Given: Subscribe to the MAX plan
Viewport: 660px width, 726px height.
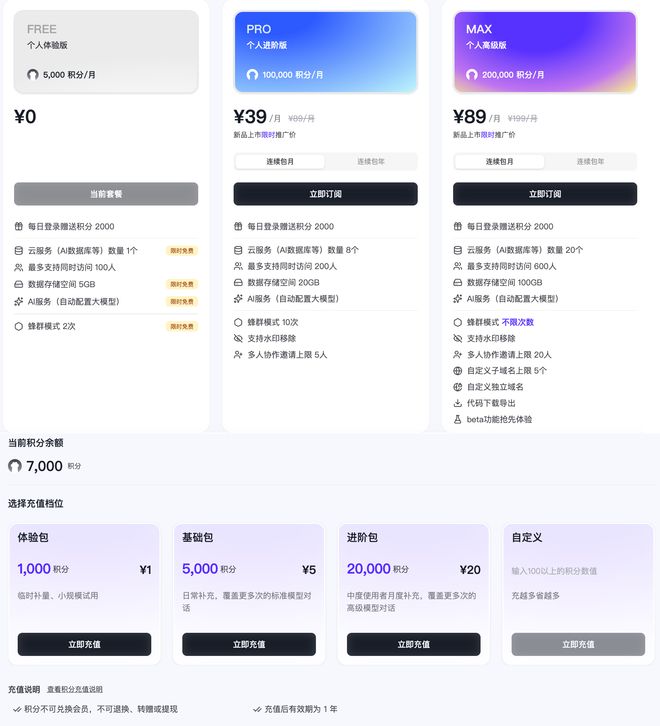Looking at the screenshot, I should (x=545, y=194).
